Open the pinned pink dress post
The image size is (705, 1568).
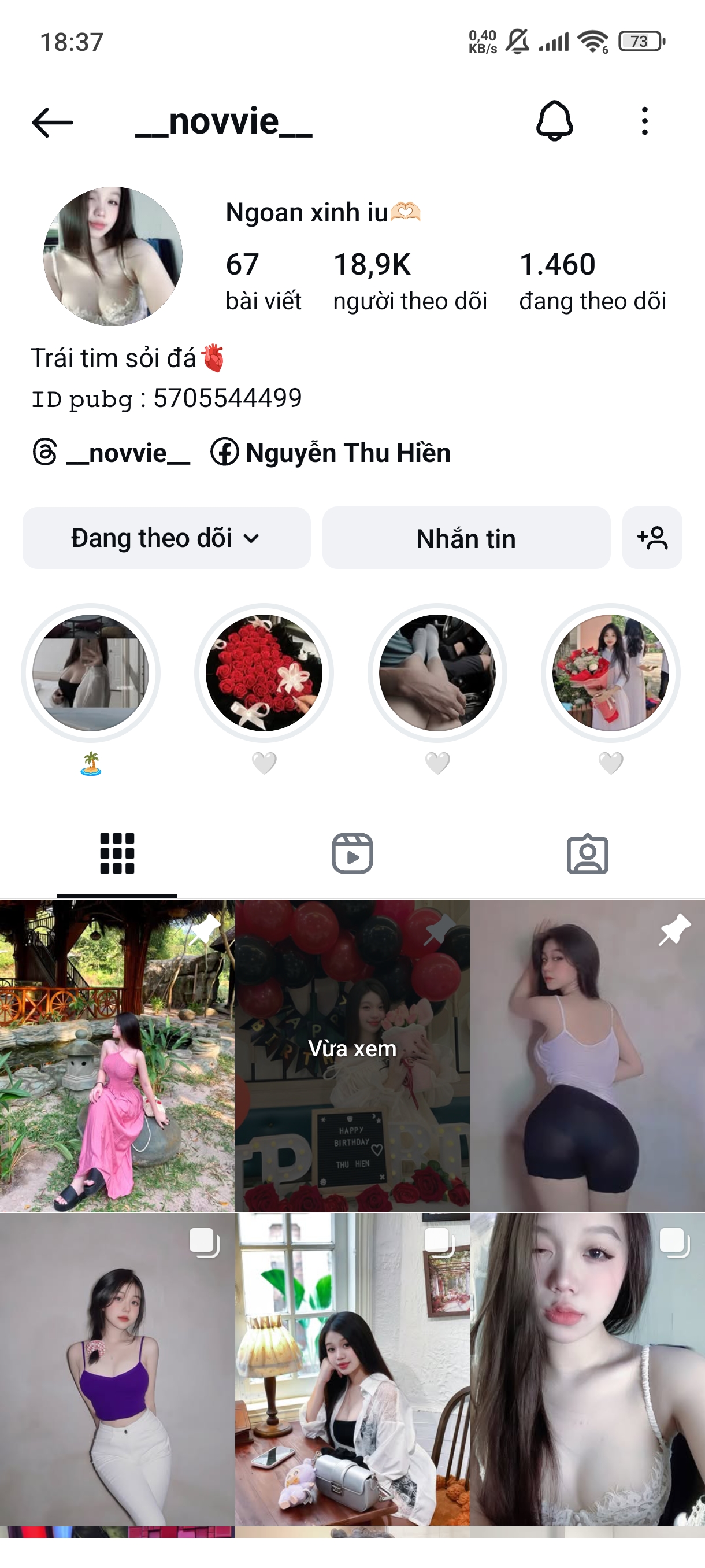pos(117,1056)
